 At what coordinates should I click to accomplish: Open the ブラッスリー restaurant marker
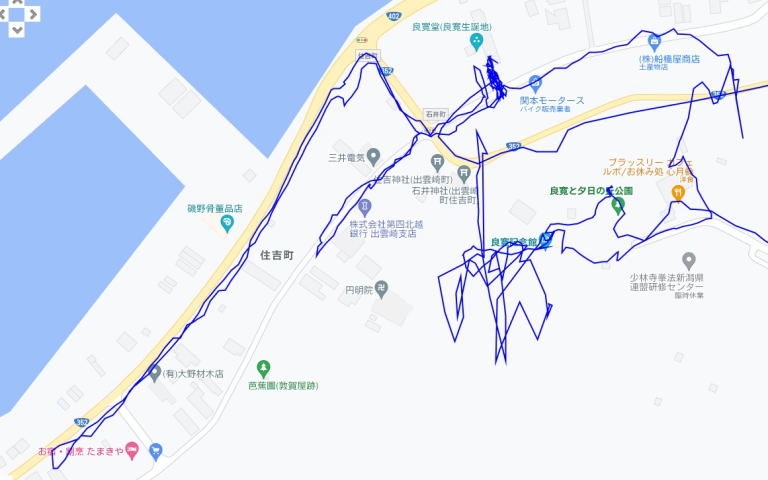click(x=678, y=192)
